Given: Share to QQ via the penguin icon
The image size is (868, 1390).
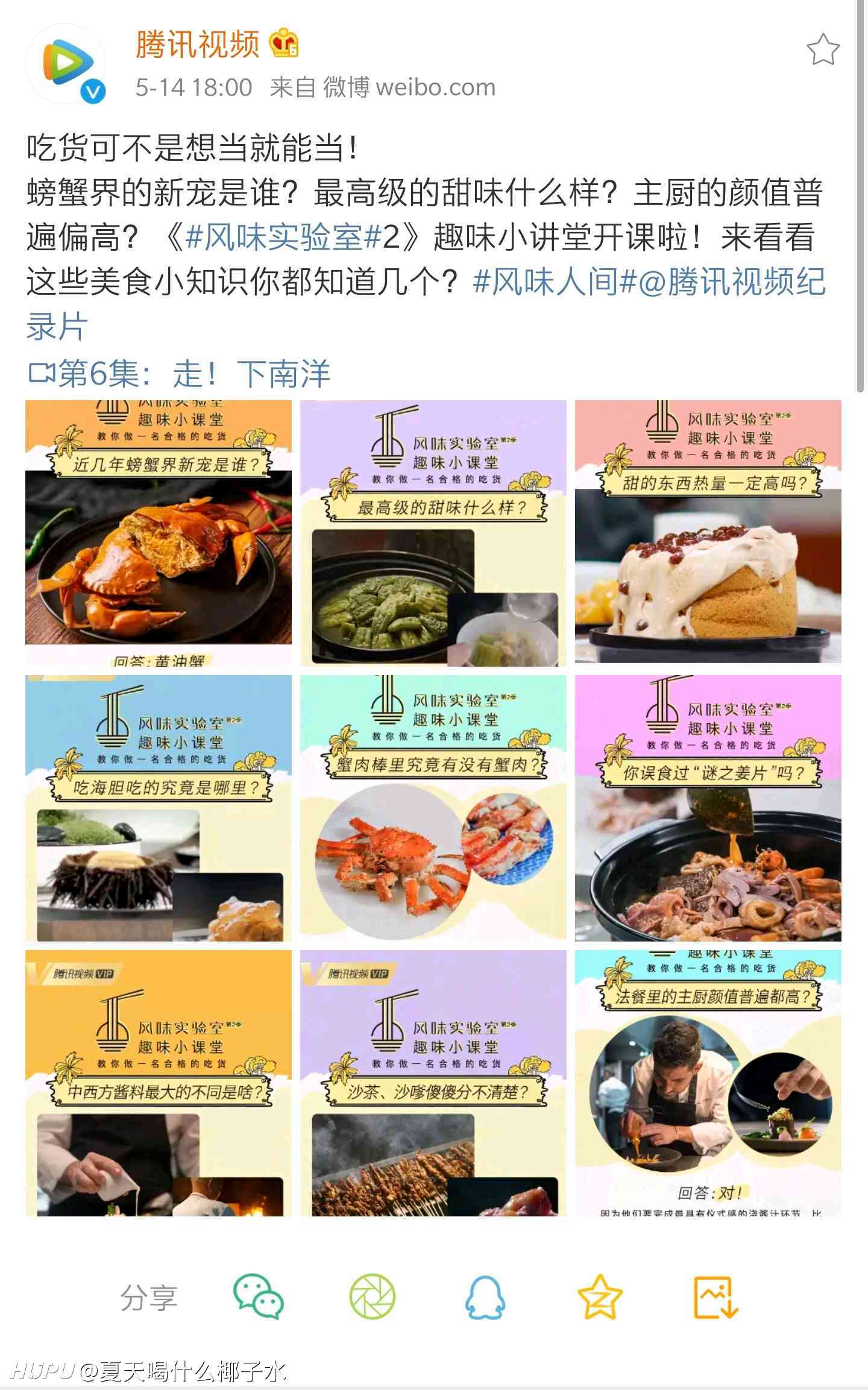Looking at the screenshot, I should [485, 1297].
